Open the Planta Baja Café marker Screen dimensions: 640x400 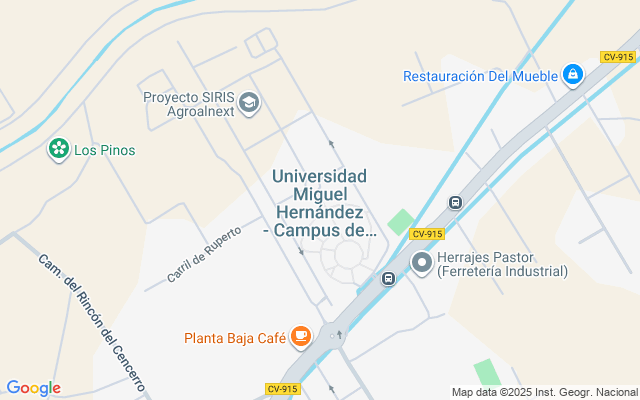pyautogui.click(x=301, y=338)
